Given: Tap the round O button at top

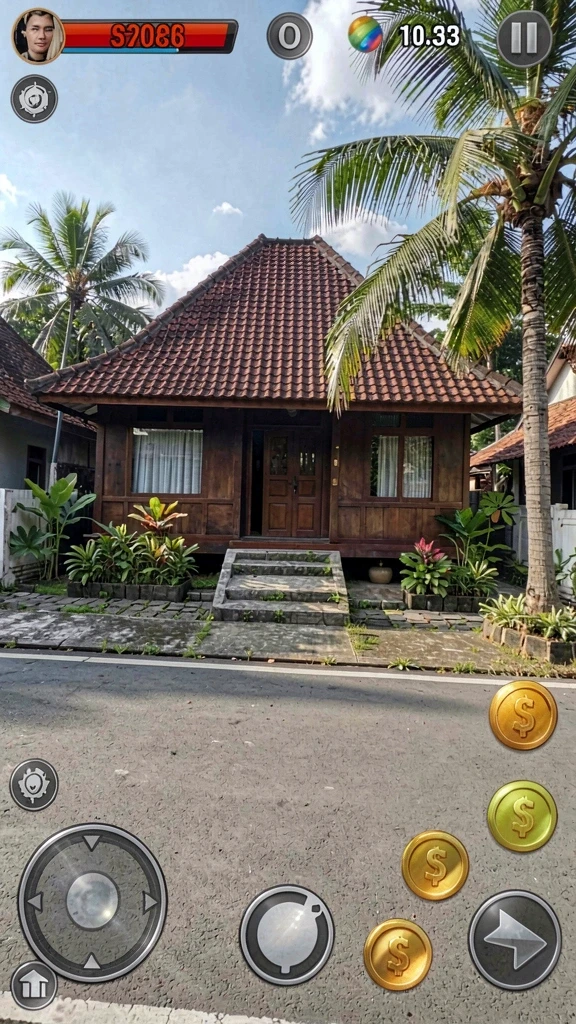Looking at the screenshot, I should [x=289, y=36].
